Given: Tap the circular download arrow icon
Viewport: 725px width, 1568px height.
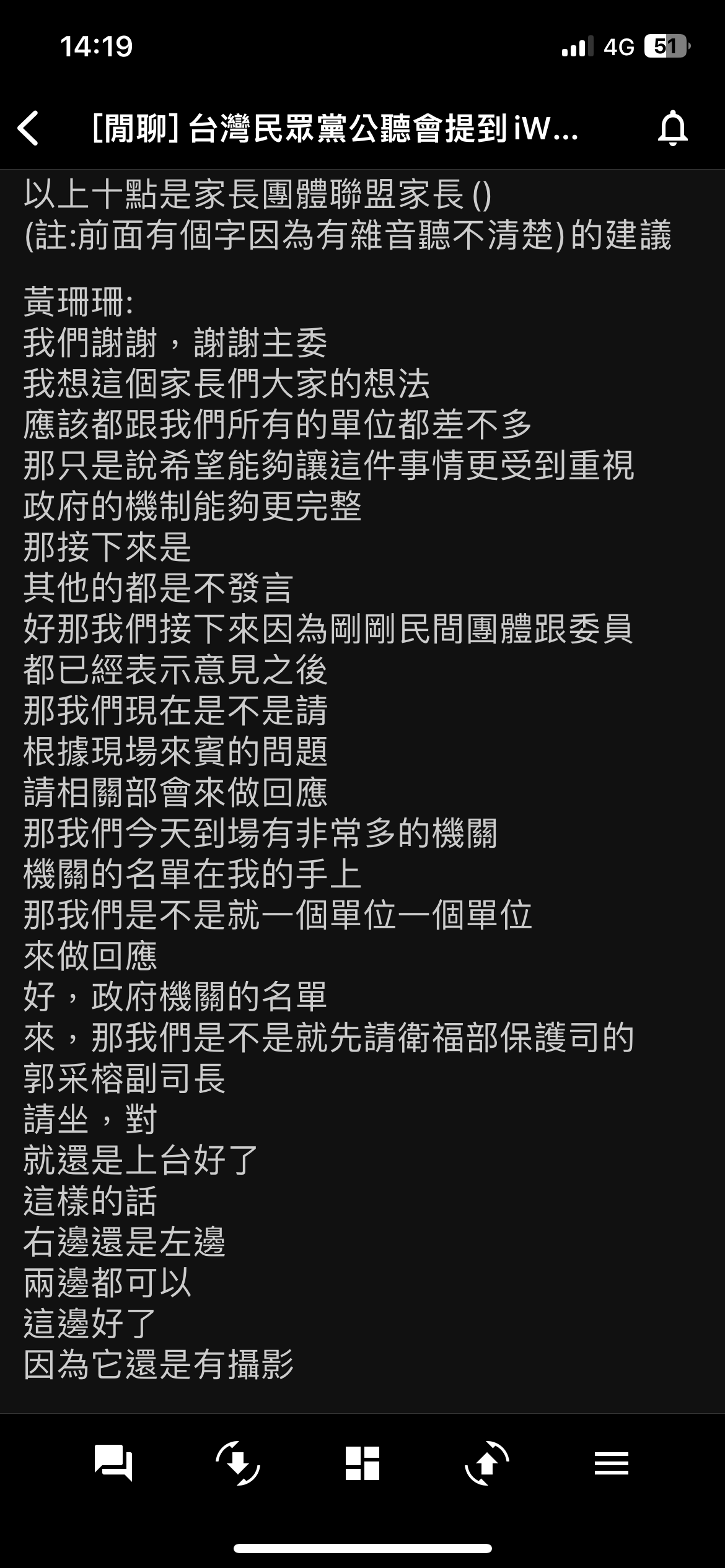Looking at the screenshot, I should tap(238, 1464).
